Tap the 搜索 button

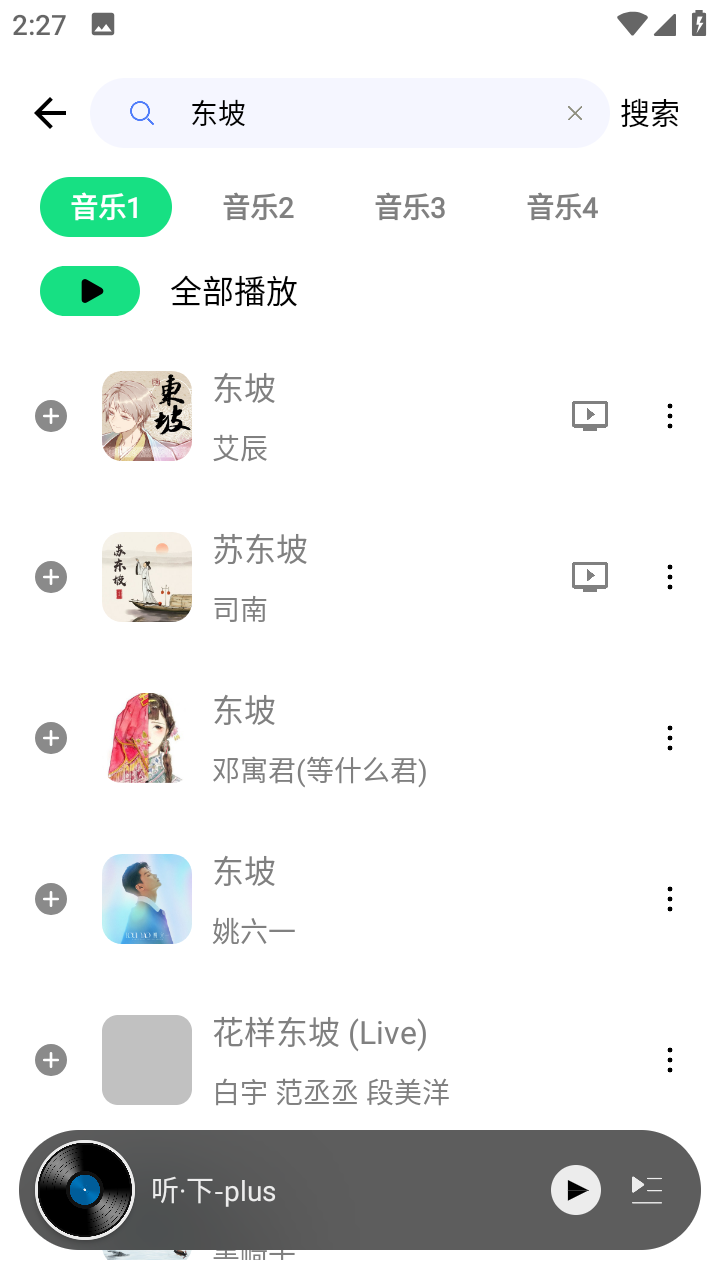point(650,113)
